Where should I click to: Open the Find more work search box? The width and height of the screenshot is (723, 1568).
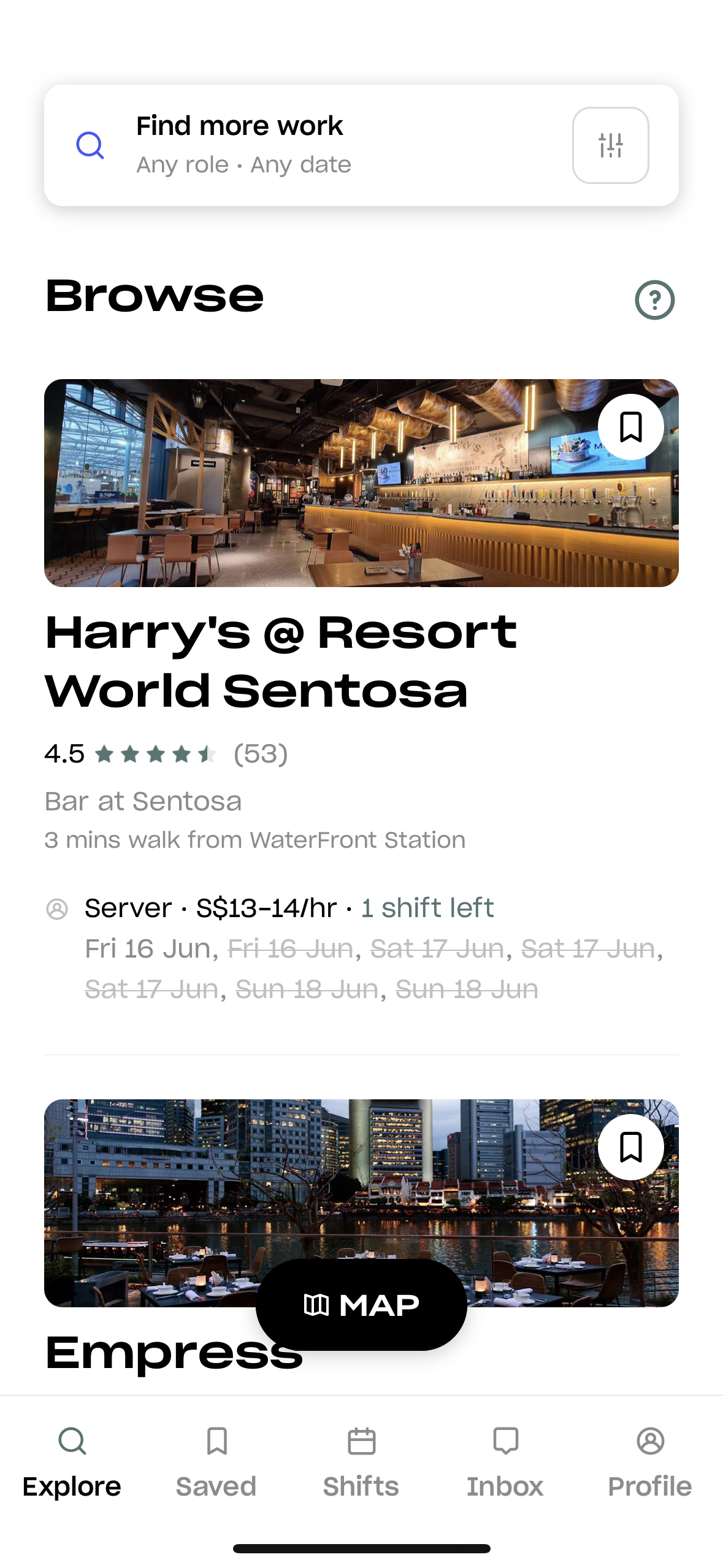click(x=294, y=145)
